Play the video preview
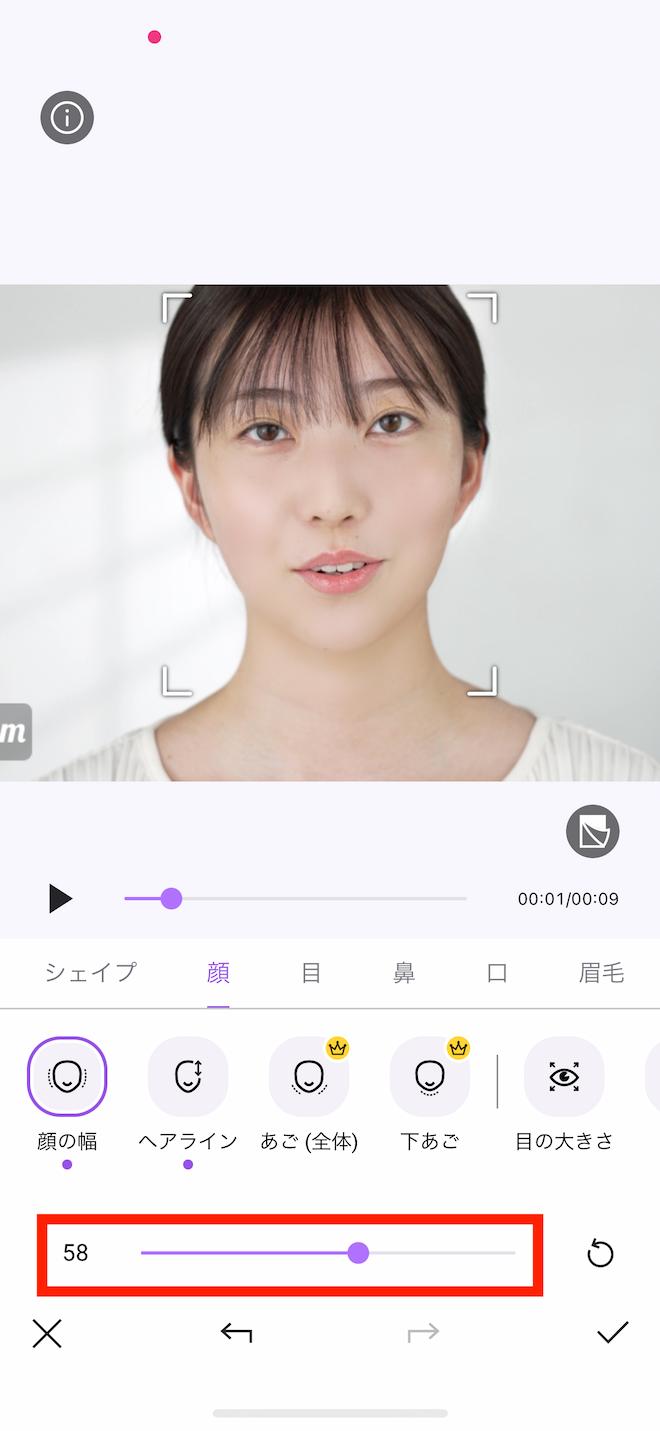Screen dimensions: 660x1431 [61, 898]
